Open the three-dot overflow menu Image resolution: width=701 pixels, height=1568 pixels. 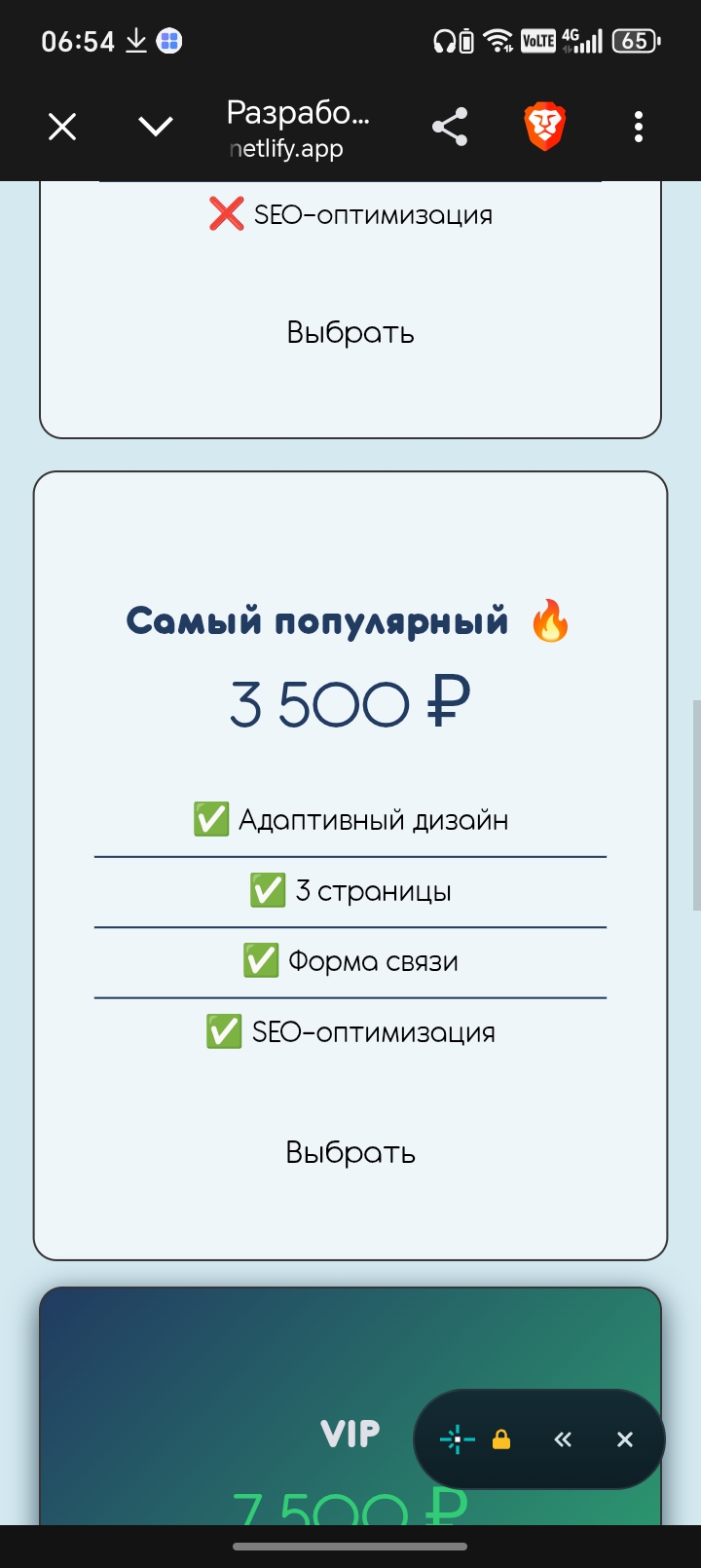tap(639, 127)
